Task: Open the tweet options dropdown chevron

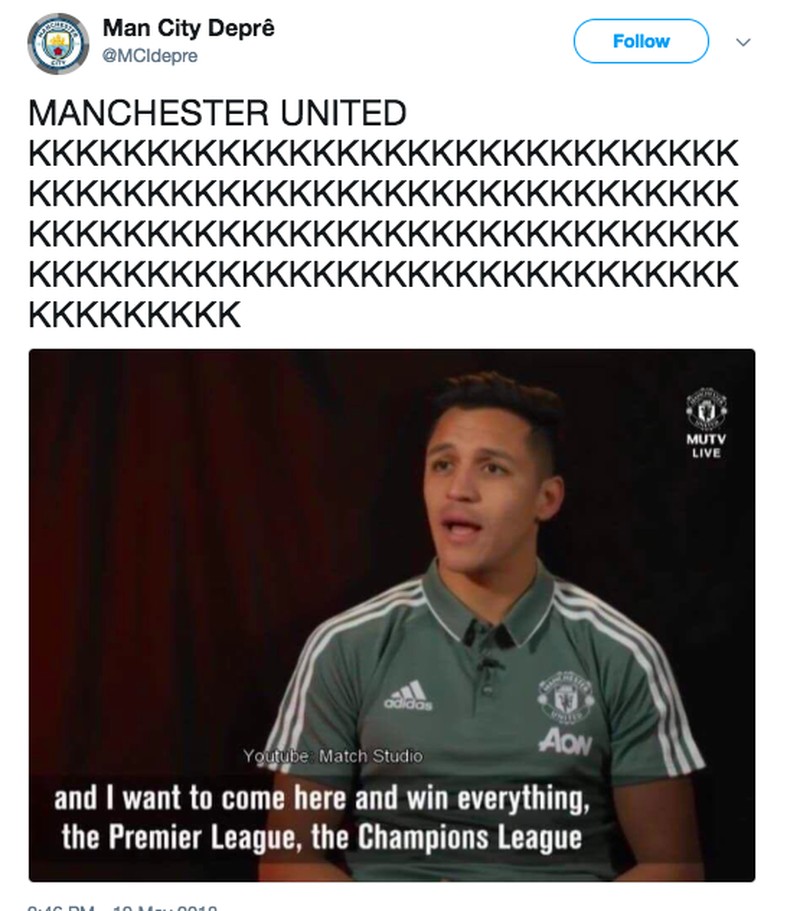Action: (x=743, y=42)
